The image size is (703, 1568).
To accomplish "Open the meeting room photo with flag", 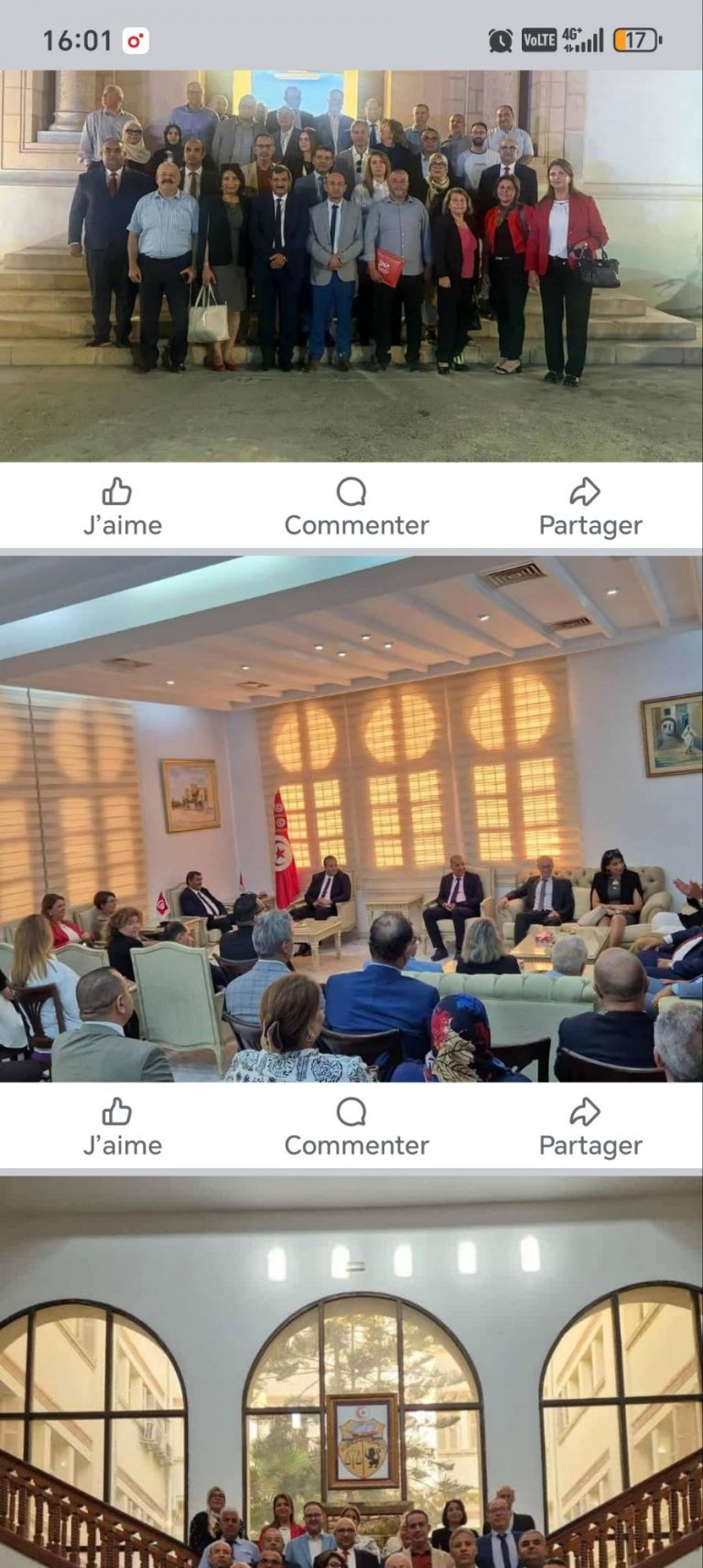I will 351,819.
